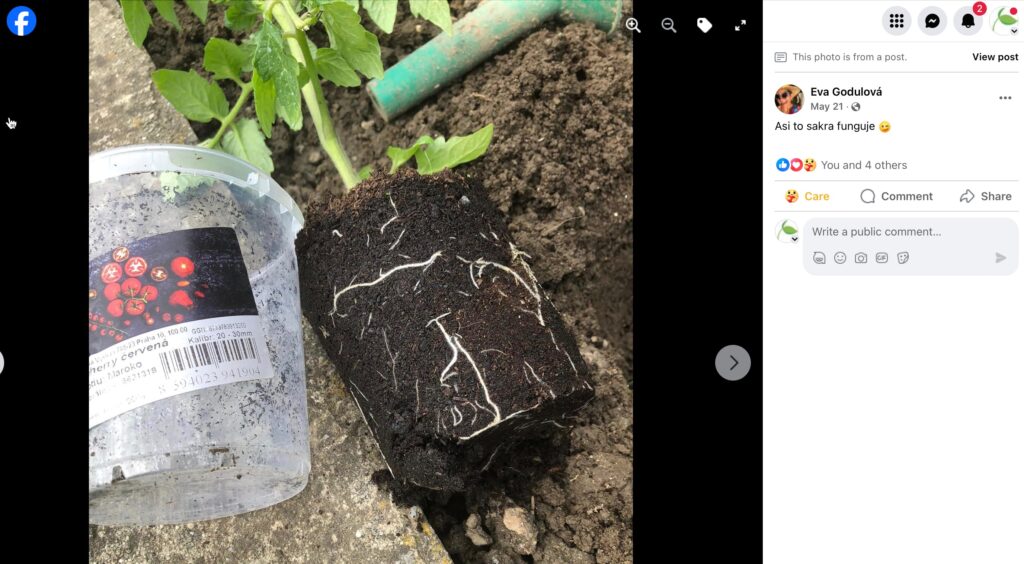The width and height of the screenshot is (1024, 564).
Task: Tap the Comment button
Action: pyautogui.click(x=896, y=196)
